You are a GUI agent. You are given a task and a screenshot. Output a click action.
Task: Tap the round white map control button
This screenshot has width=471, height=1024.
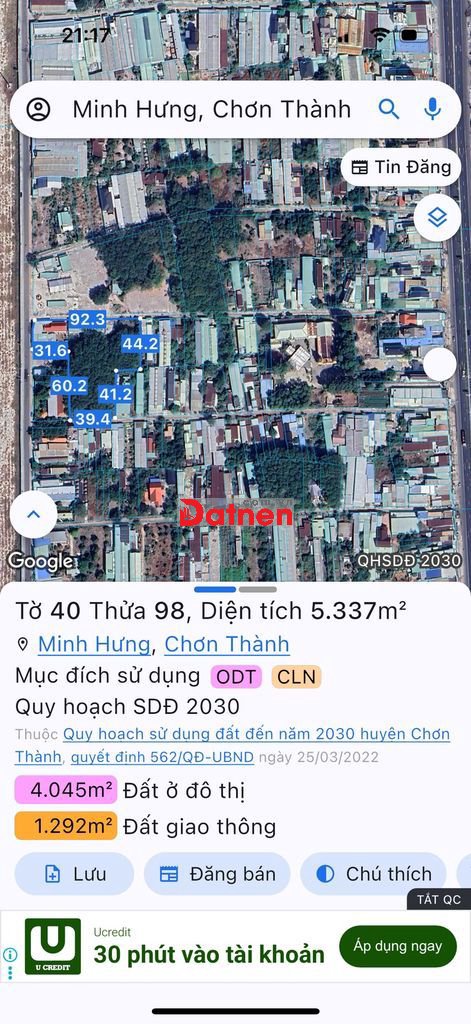440,364
